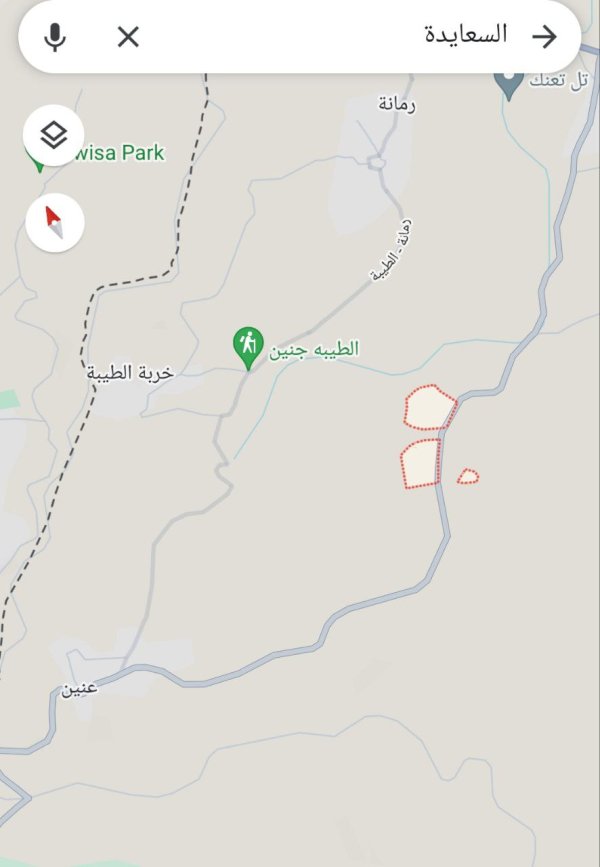Select the الطيبه جنين hiking marker
The image size is (600, 867).
click(x=247, y=345)
